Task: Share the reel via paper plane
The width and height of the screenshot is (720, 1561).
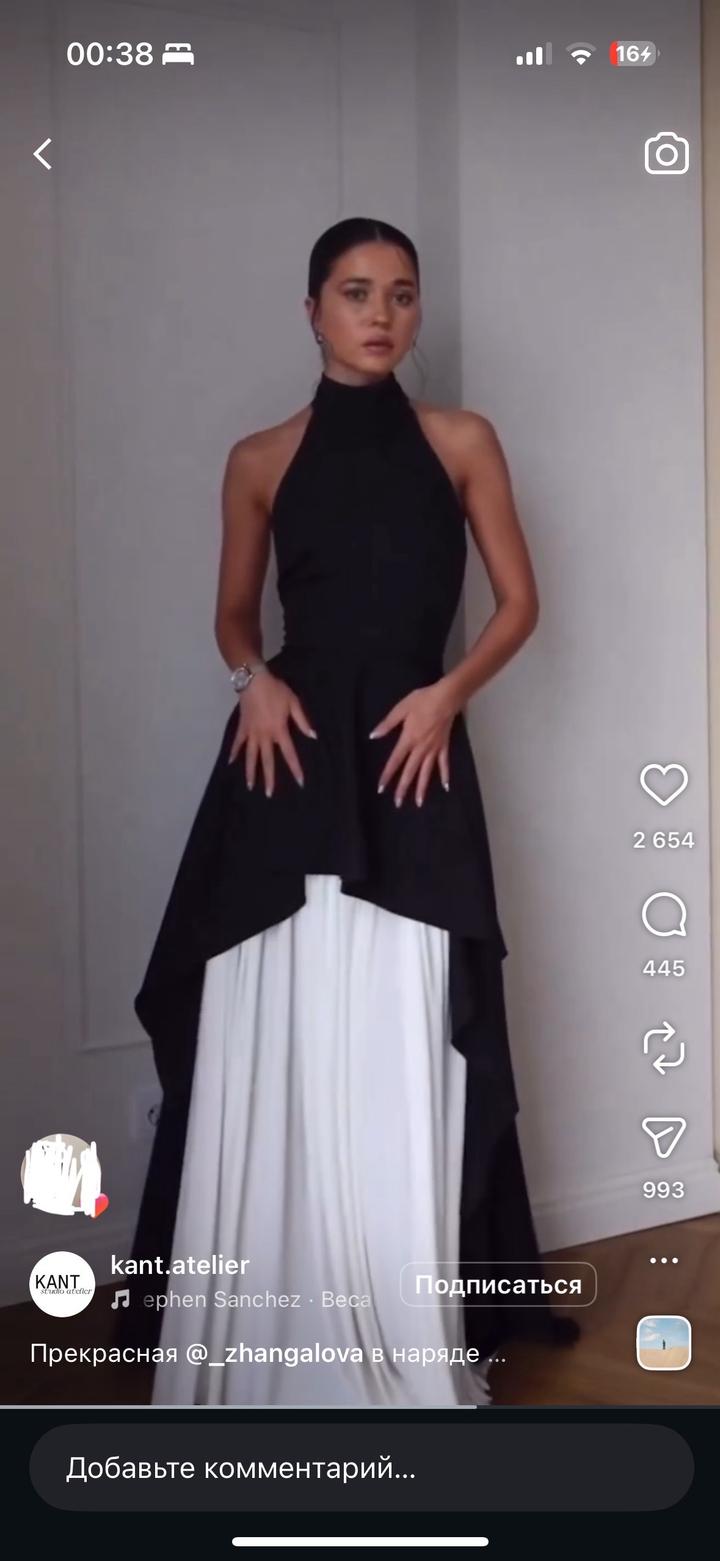Action: [x=664, y=1138]
